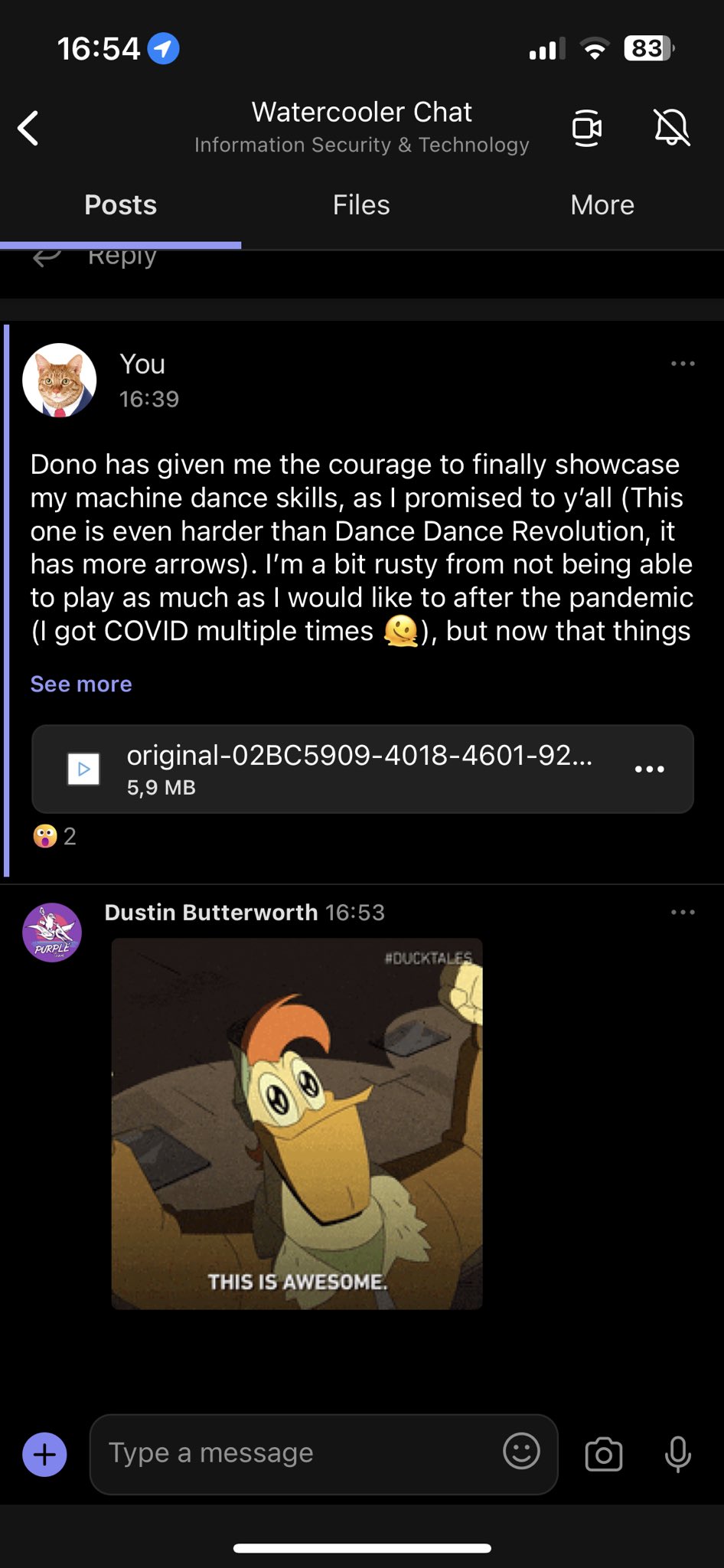724x1568 pixels.
Task: Focus the Type a message field
Action: (298, 1453)
